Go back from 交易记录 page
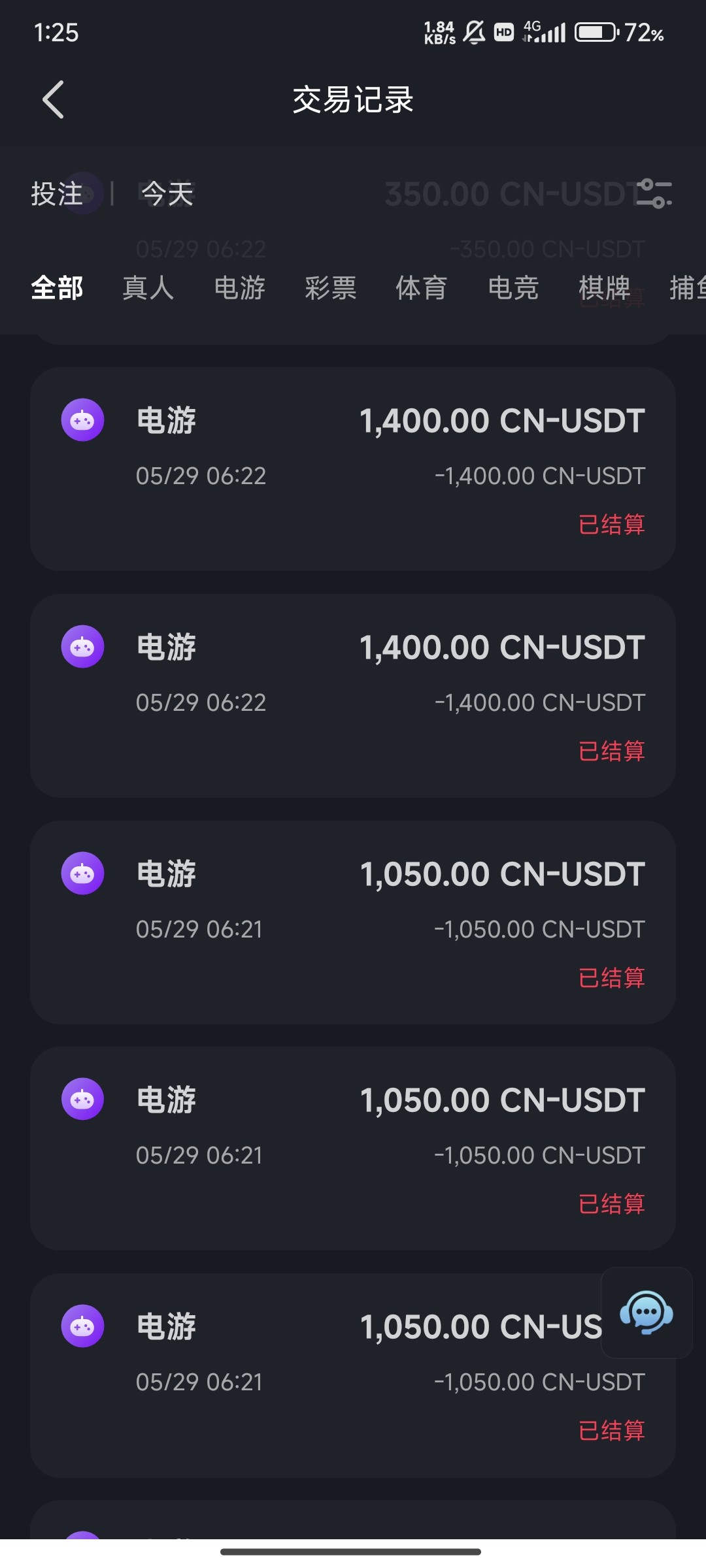Image resolution: width=706 pixels, height=1568 pixels. click(53, 100)
